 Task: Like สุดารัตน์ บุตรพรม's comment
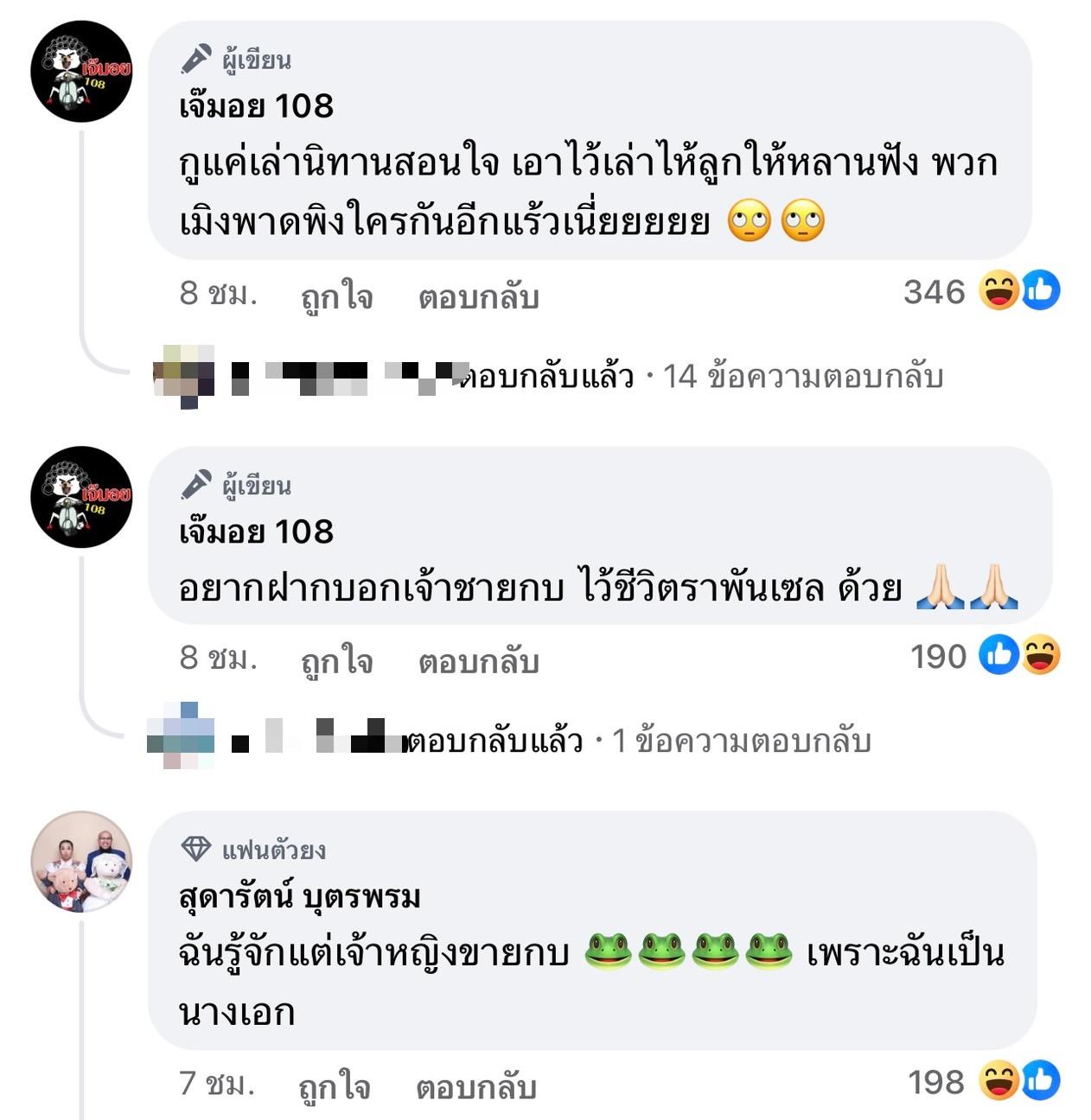(334, 1086)
